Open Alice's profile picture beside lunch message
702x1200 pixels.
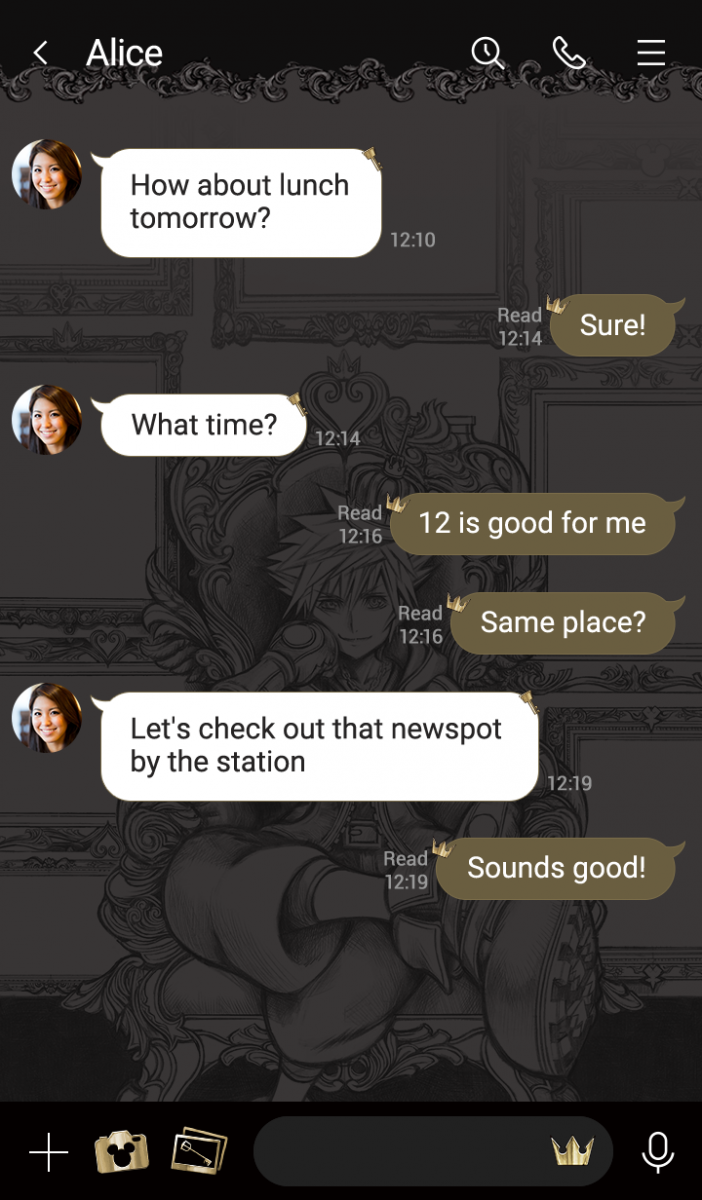(x=46, y=174)
